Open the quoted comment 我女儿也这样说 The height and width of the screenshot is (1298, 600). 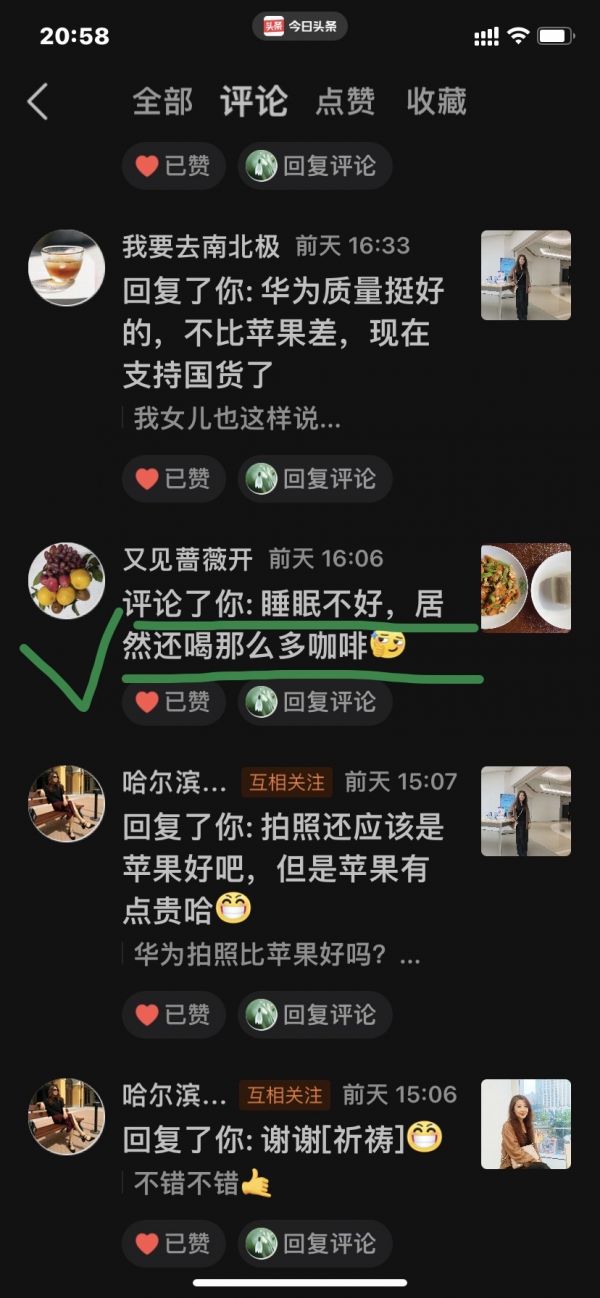click(238, 418)
